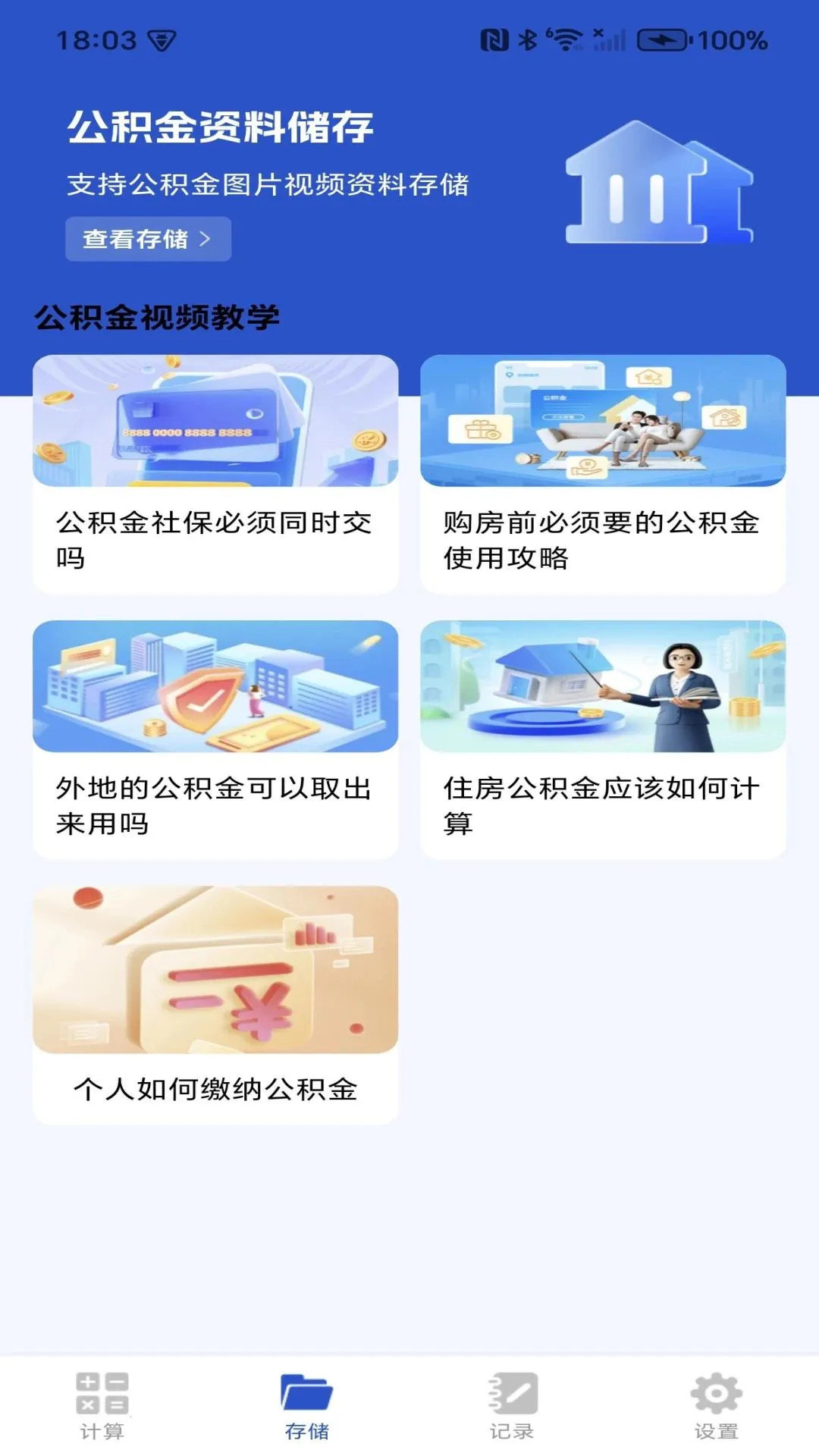This screenshot has height=1456, width=819.
Task: Open video 个人如何缴纳公积金
Action: click(x=215, y=1005)
